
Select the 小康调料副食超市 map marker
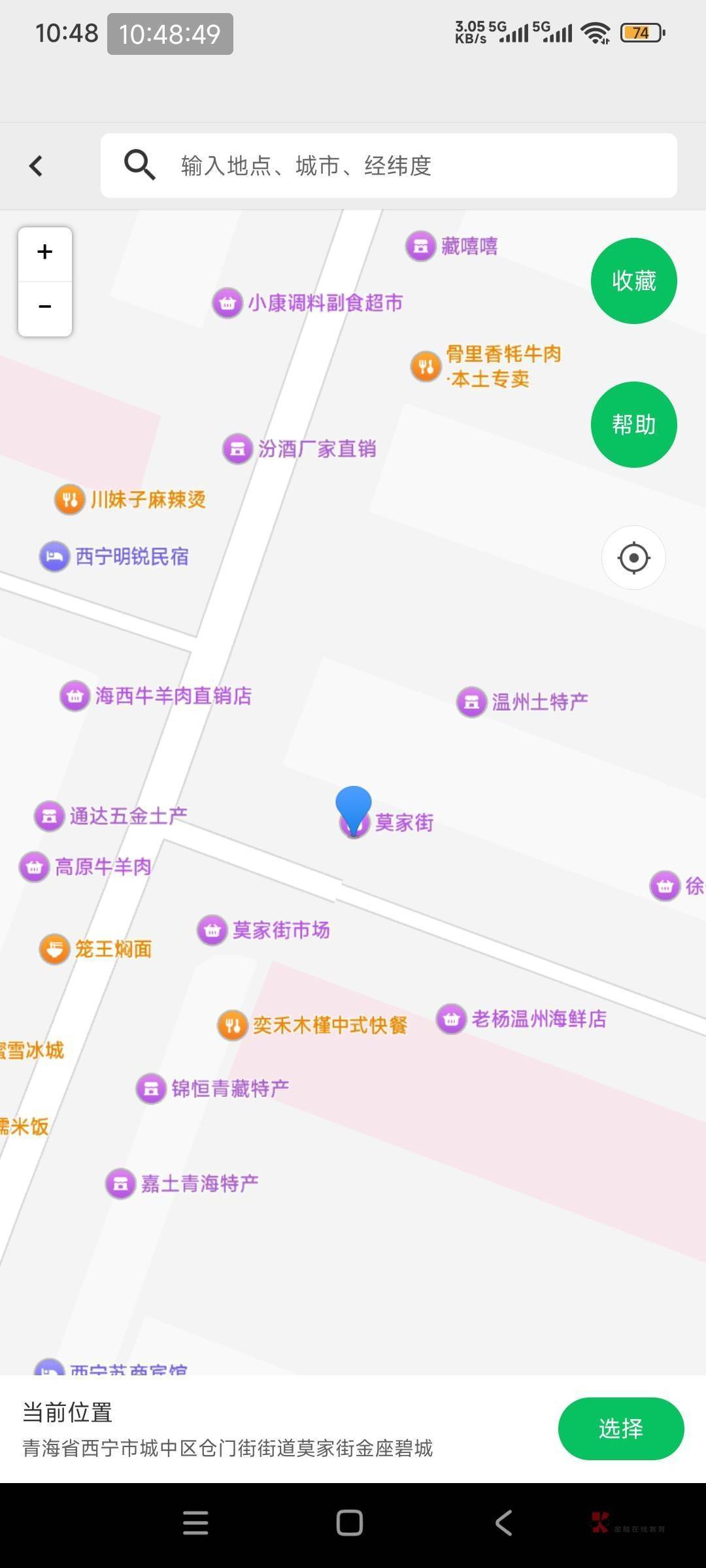tap(227, 303)
